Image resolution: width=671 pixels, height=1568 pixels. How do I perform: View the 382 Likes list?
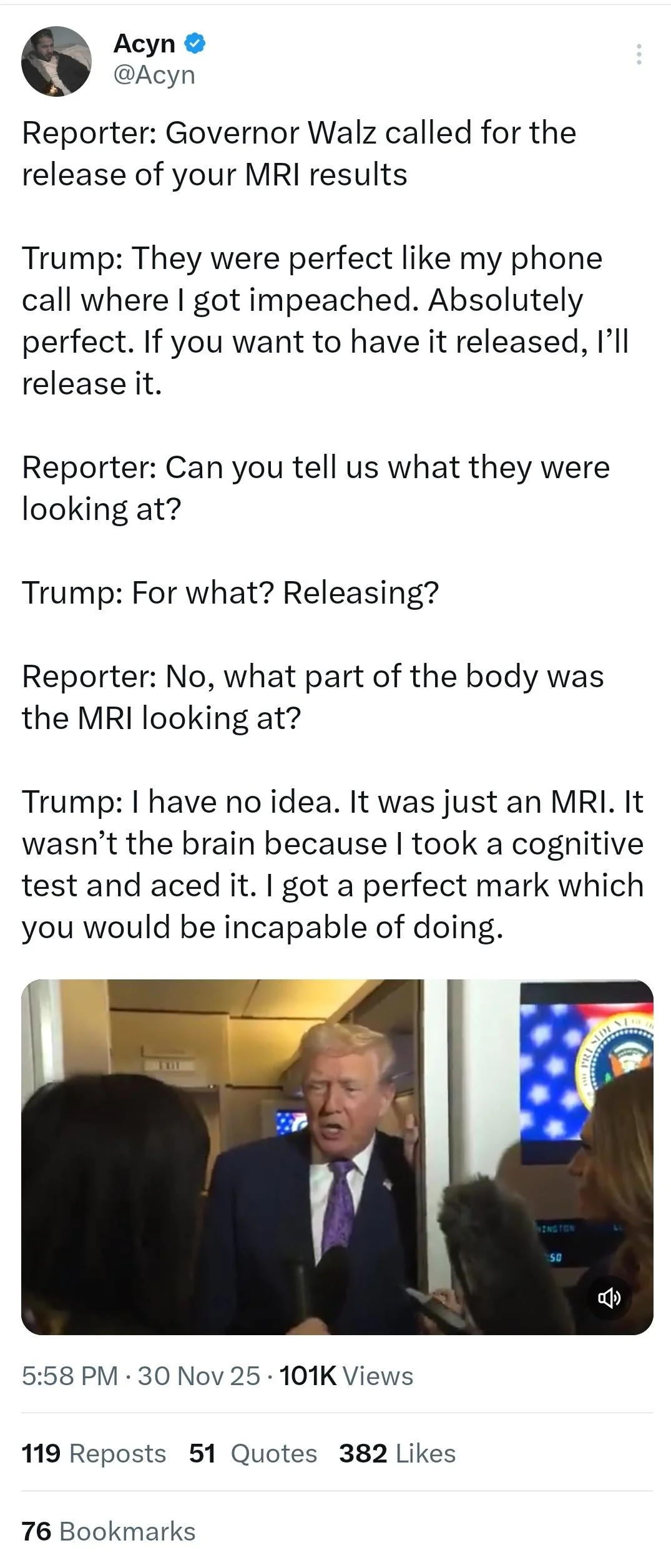[x=397, y=1454]
